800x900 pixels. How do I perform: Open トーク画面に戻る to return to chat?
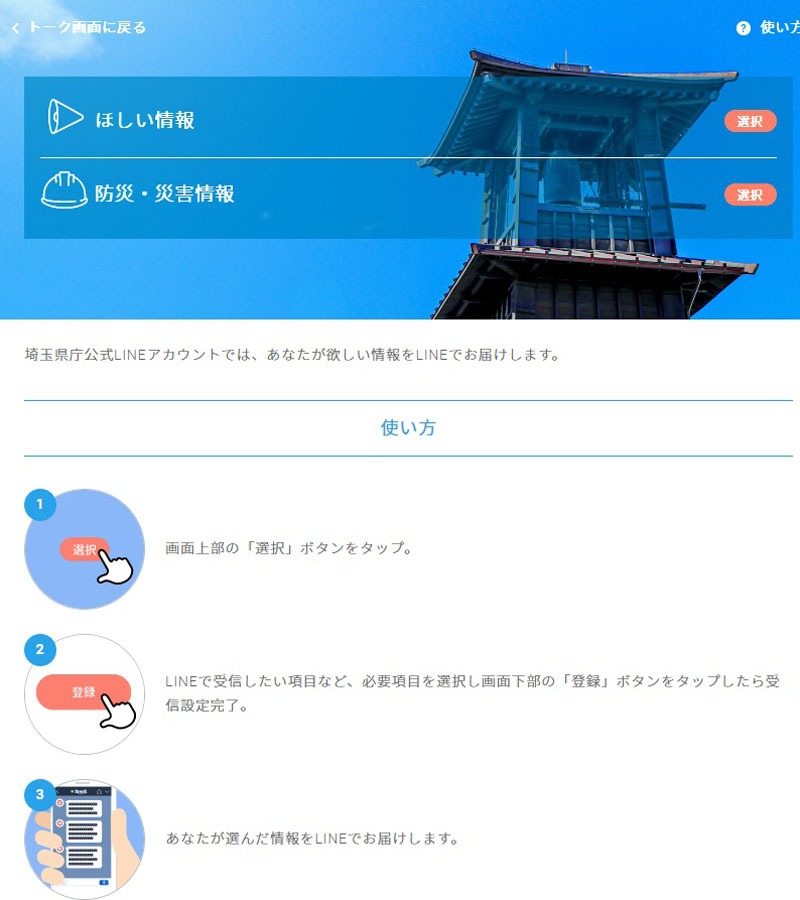(82, 29)
